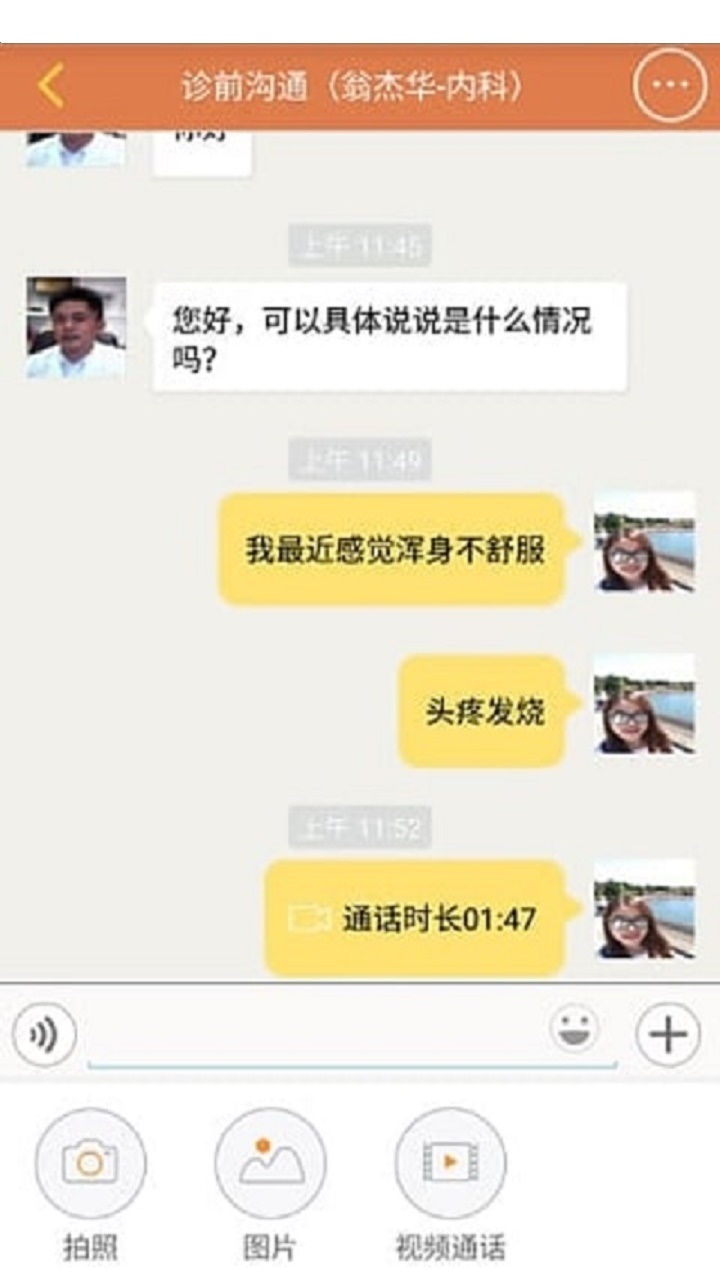The width and height of the screenshot is (720, 1280).
Task: Open the emoji picker
Action: coord(575,1030)
